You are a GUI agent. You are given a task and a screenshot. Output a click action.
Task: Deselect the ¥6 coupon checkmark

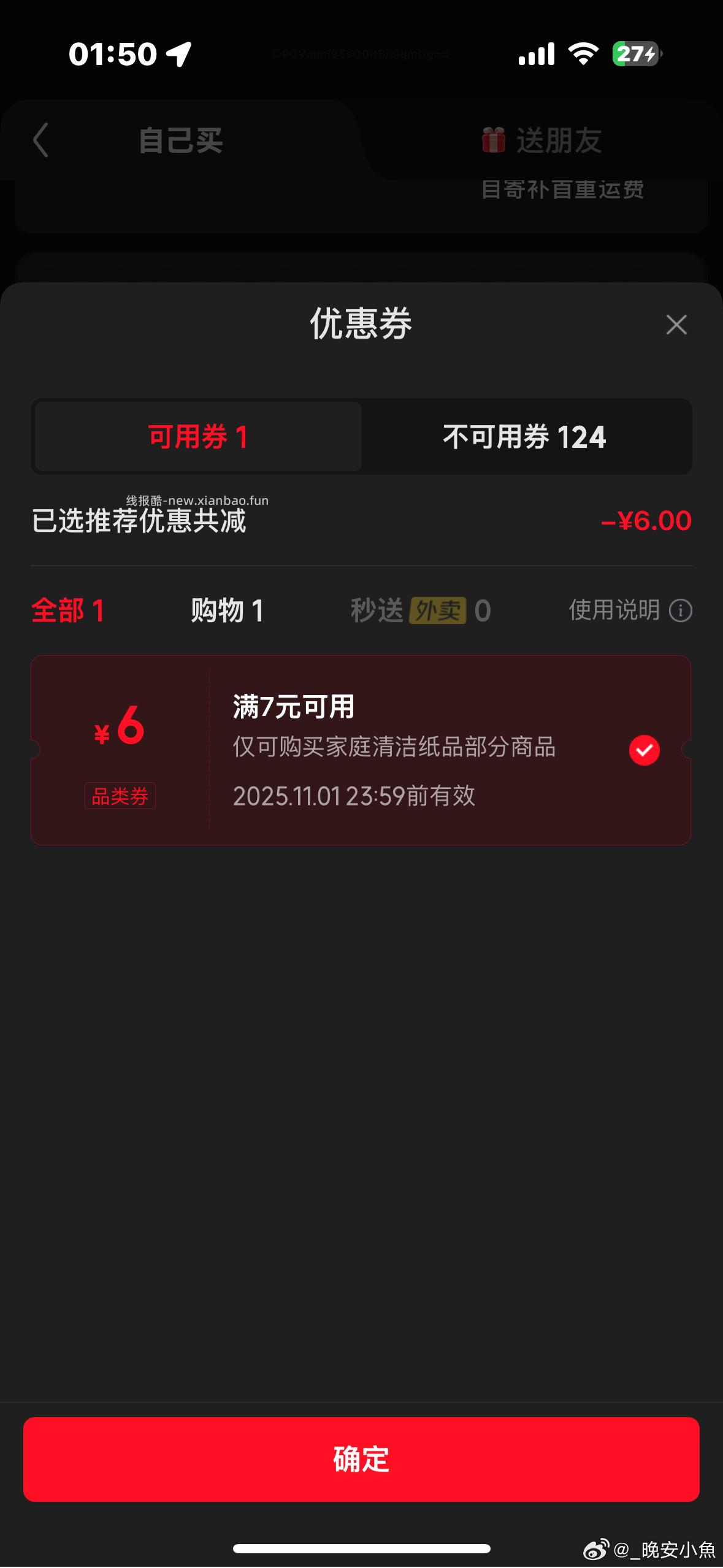coord(643,750)
